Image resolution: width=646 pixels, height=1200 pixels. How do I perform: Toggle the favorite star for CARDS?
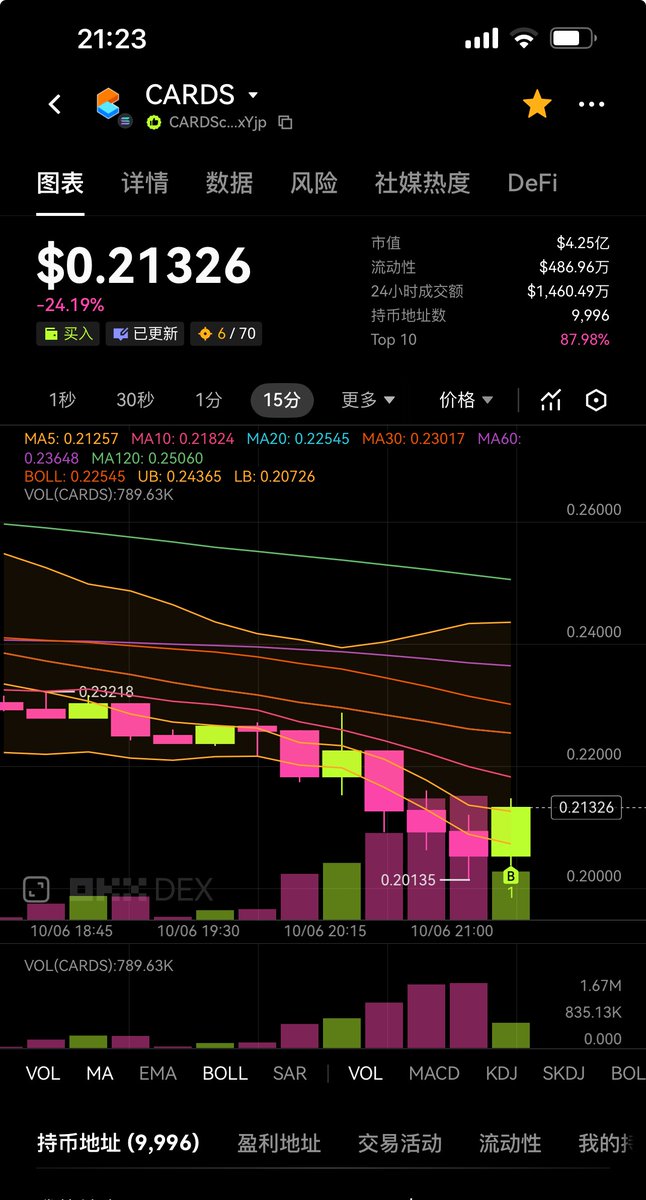[x=537, y=104]
